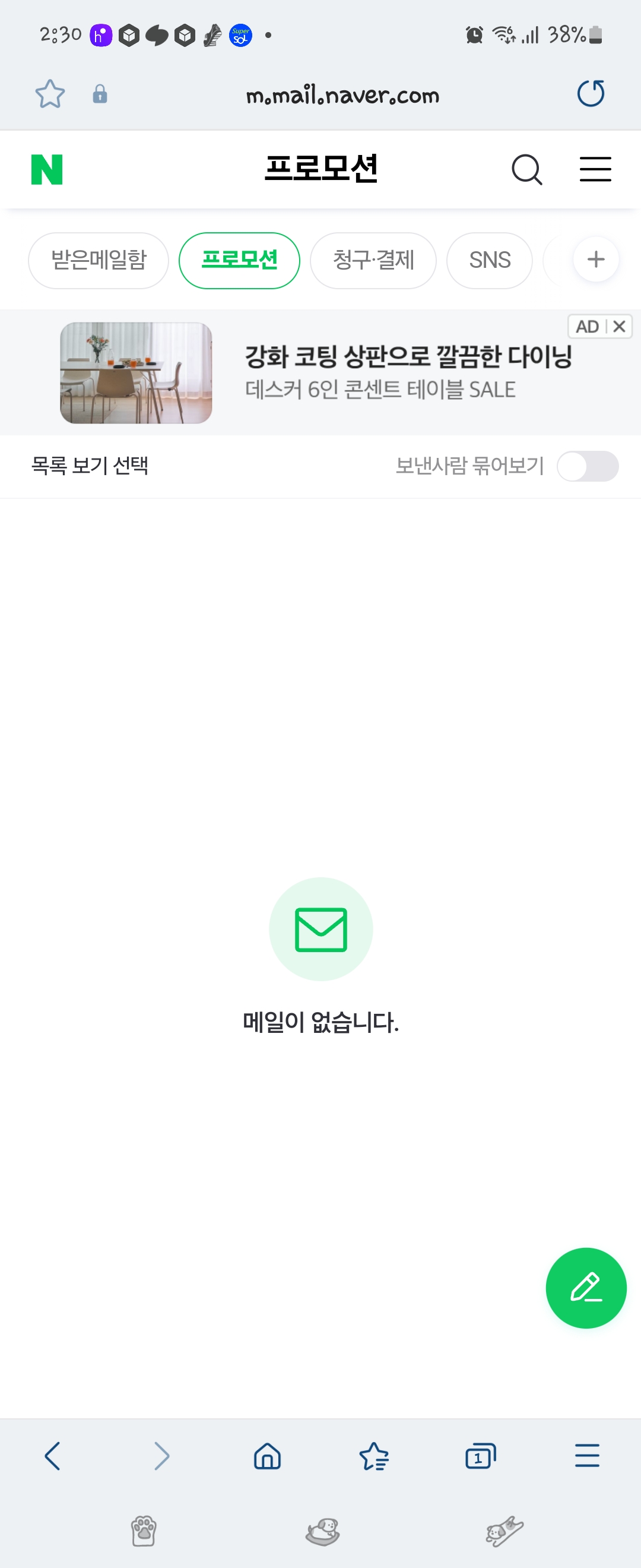Tap the m.mail.naver.com address bar

(342, 96)
